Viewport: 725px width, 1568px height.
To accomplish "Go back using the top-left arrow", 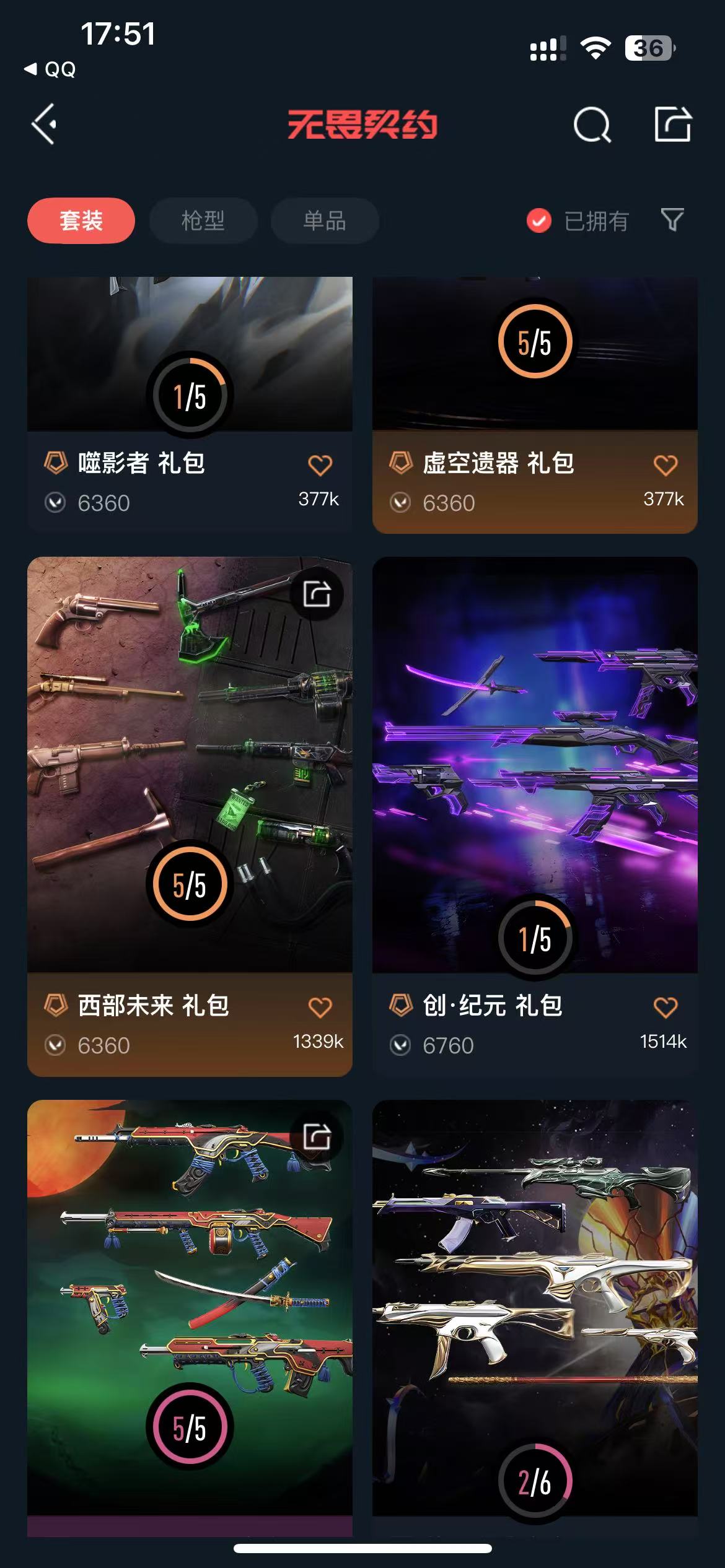I will click(x=45, y=124).
